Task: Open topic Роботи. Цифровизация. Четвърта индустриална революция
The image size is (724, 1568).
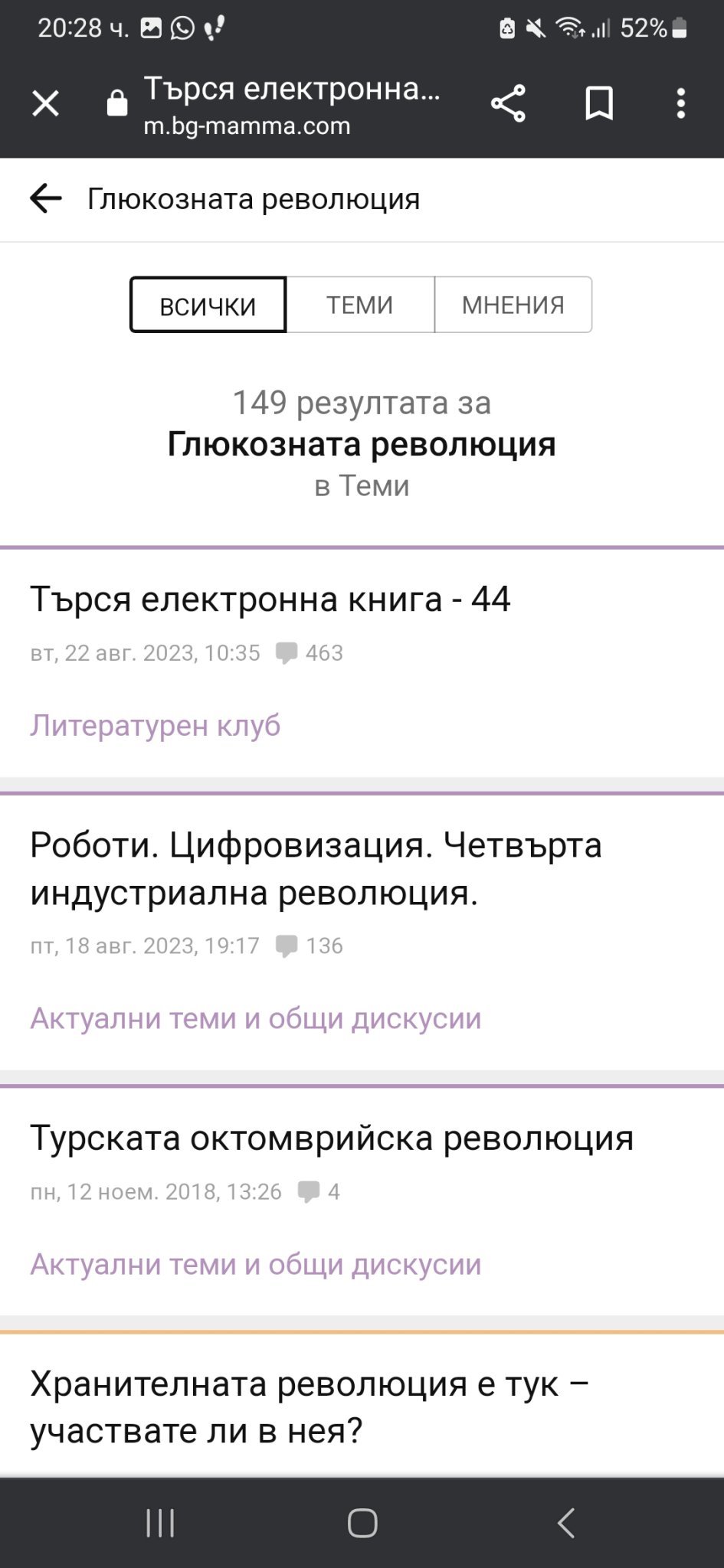Action: coord(316,869)
